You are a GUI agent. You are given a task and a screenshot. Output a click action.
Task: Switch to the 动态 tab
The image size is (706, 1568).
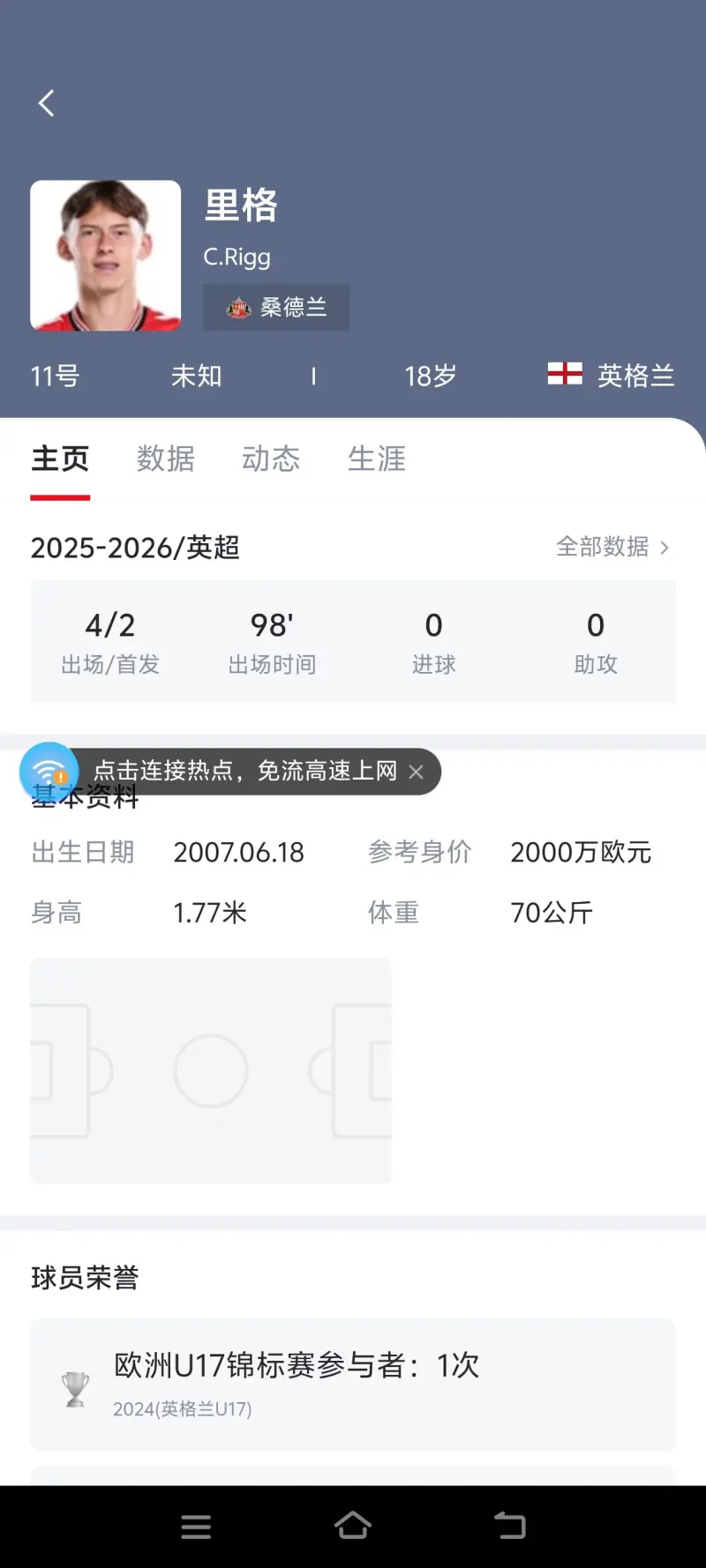(271, 459)
